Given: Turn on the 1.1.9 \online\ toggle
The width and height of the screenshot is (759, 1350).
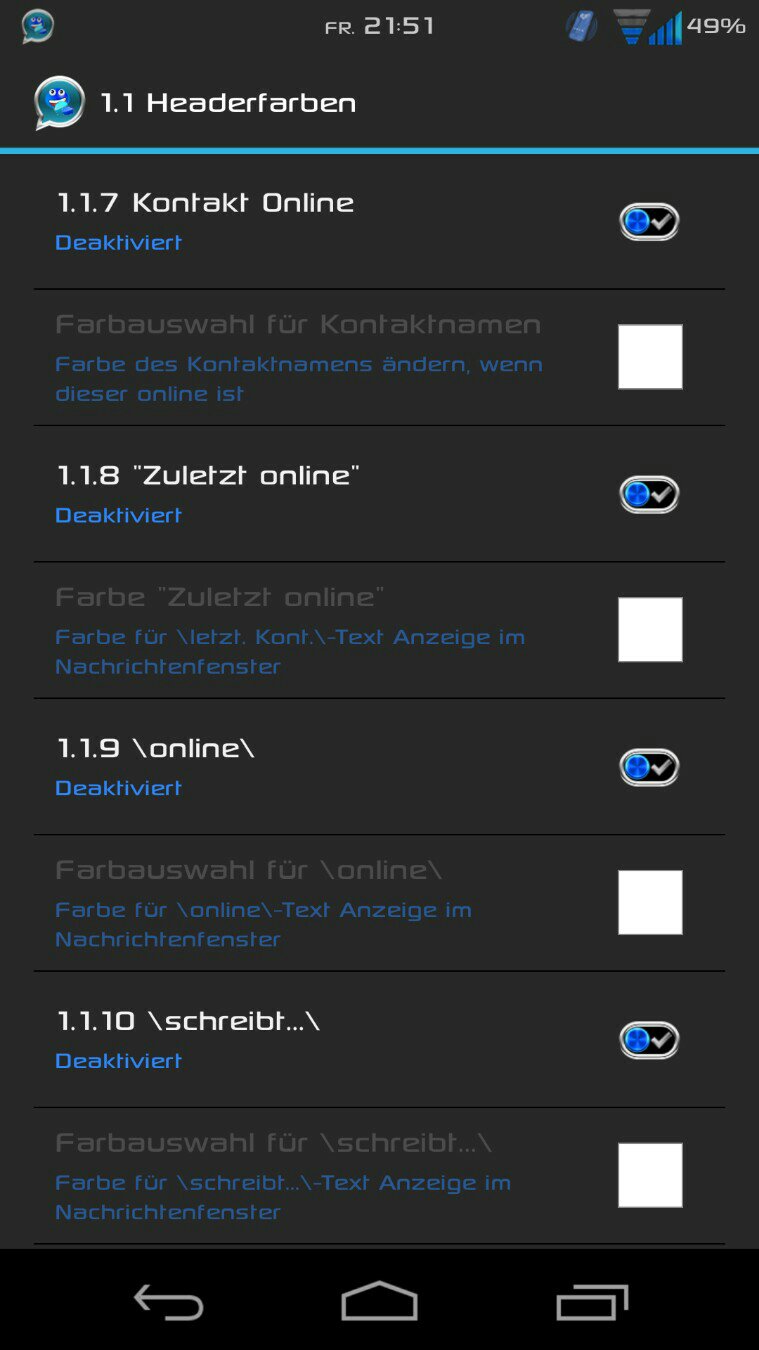Looking at the screenshot, I should pos(650,768).
